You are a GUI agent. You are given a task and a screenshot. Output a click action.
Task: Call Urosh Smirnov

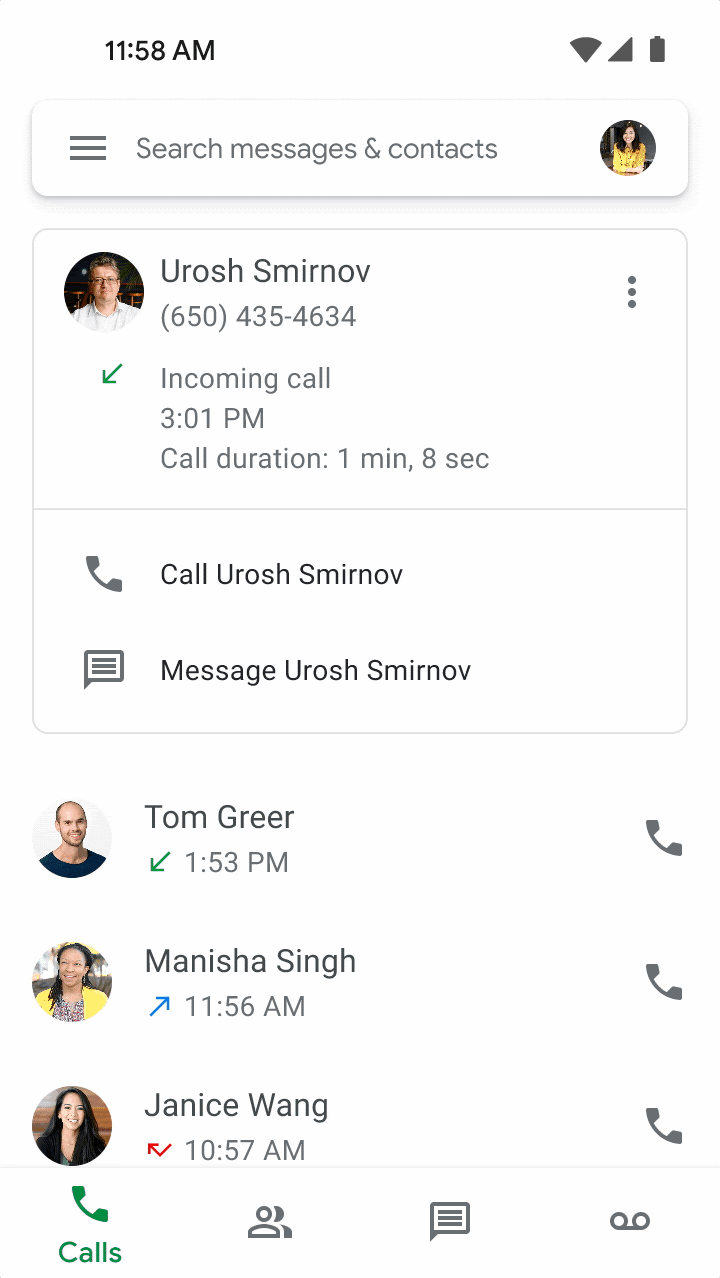coord(360,575)
